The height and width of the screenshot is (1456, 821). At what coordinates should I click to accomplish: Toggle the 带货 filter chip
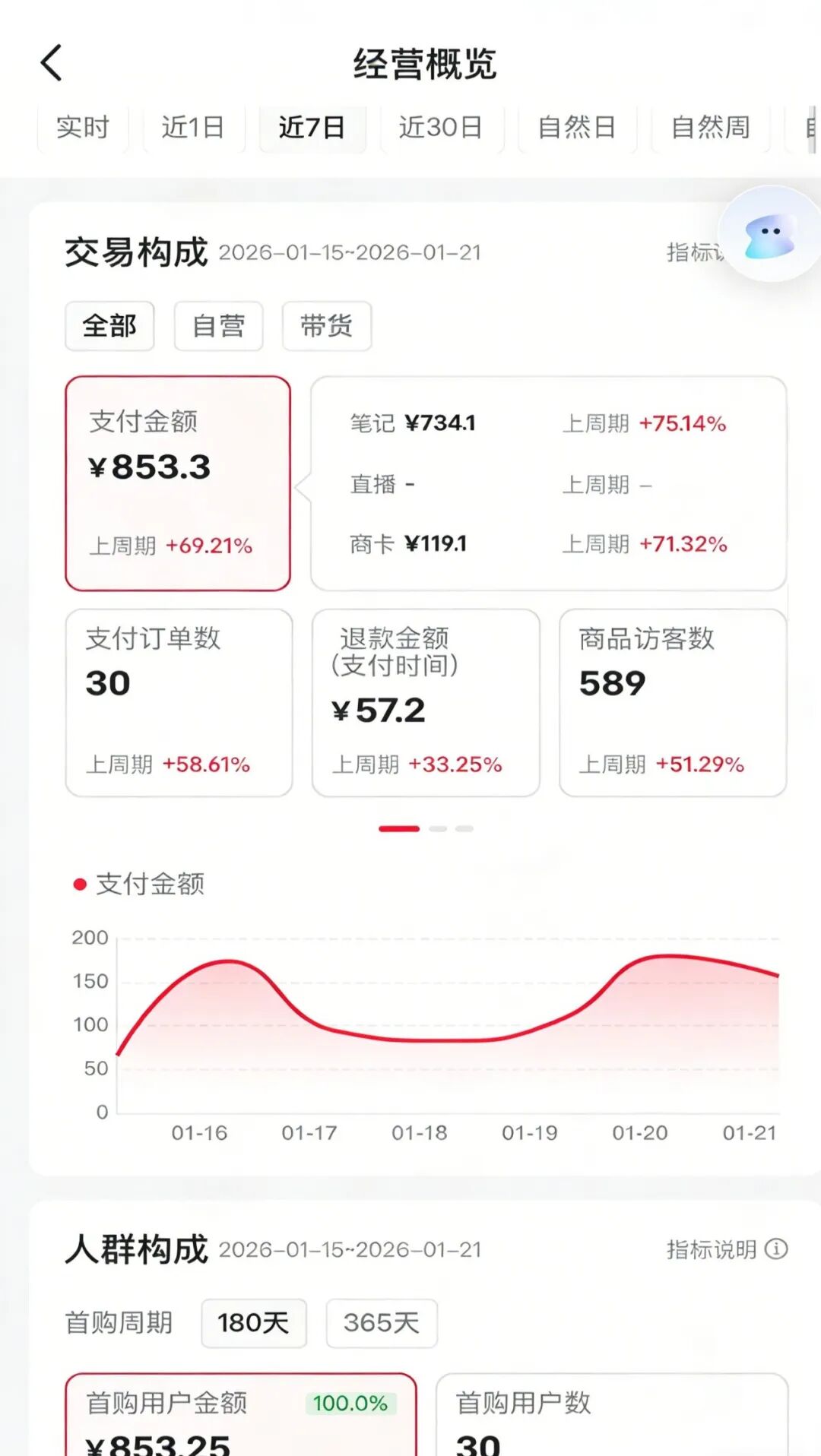coord(326,326)
